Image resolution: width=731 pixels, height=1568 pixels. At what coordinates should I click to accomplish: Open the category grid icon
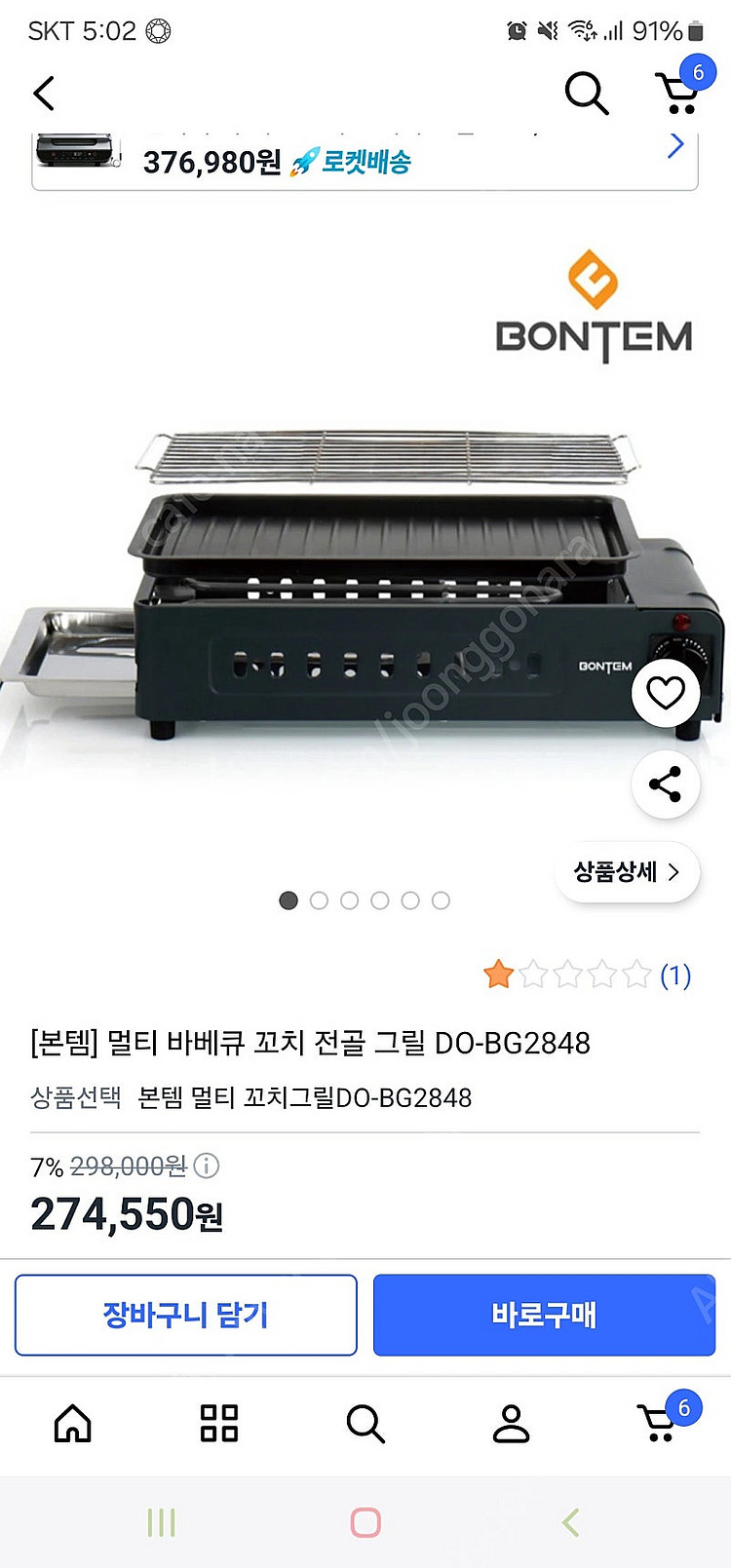click(219, 1425)
